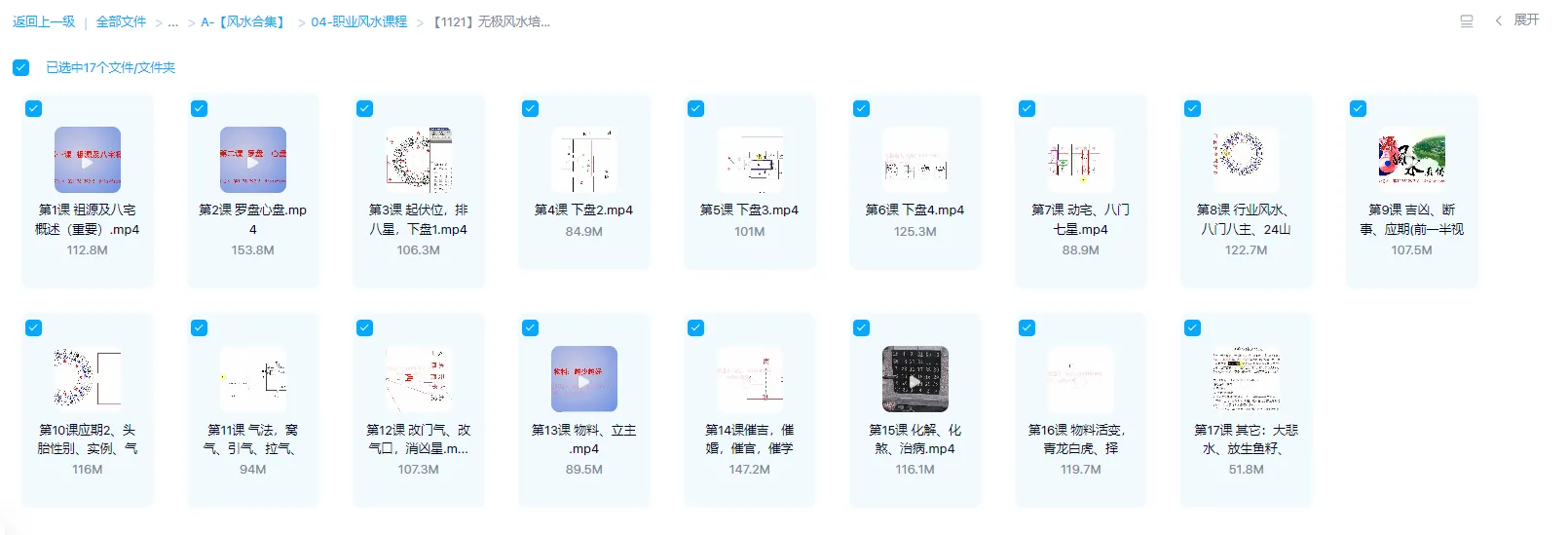This screenshot has width=1568, height=535.
Task: Open A-【风水合集】 breadcrumb folder
Action: click(x=243, y=21)
